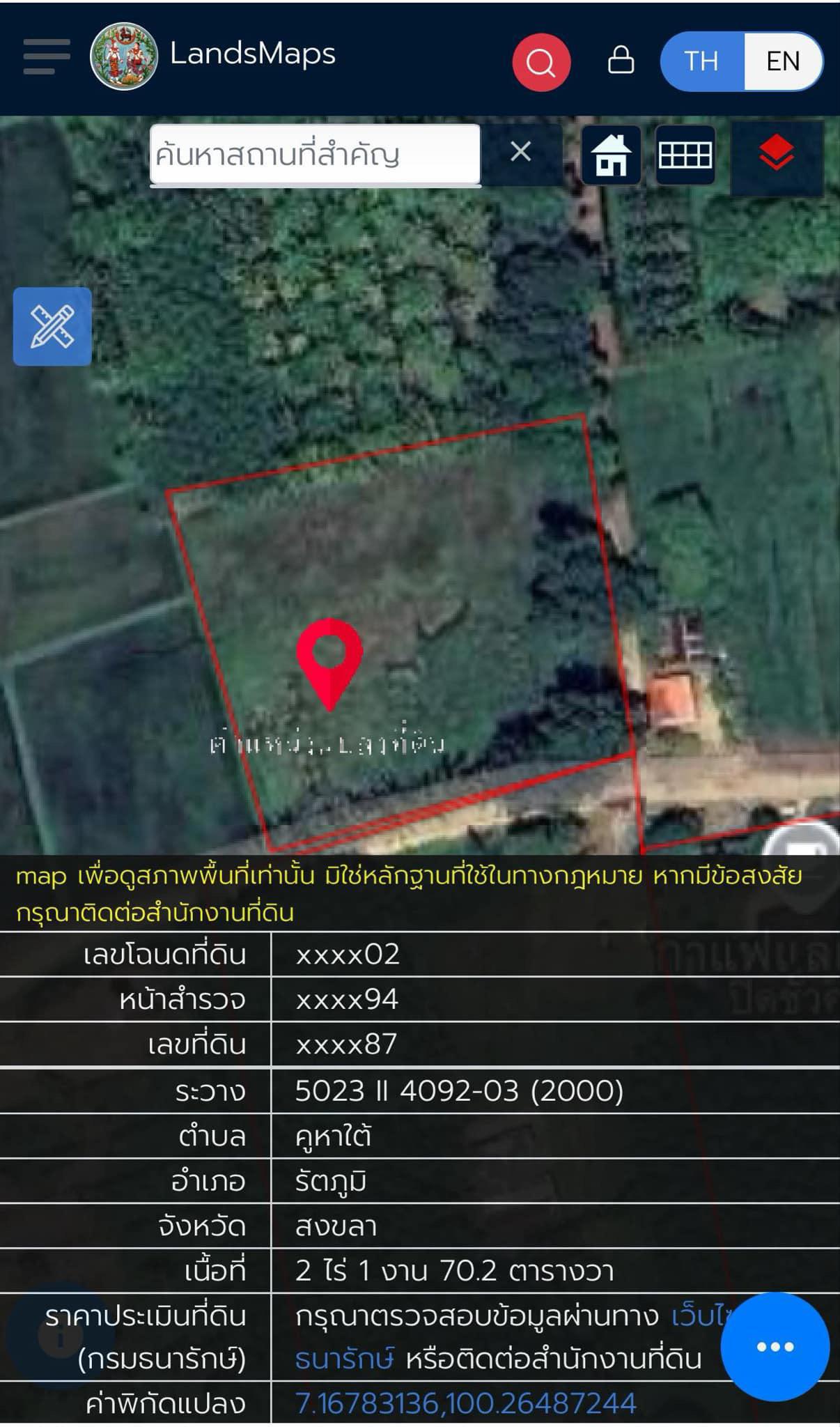The height and width of the screenshot is (1427, 840).
Task: Switch language to EN
Action: 783,61
